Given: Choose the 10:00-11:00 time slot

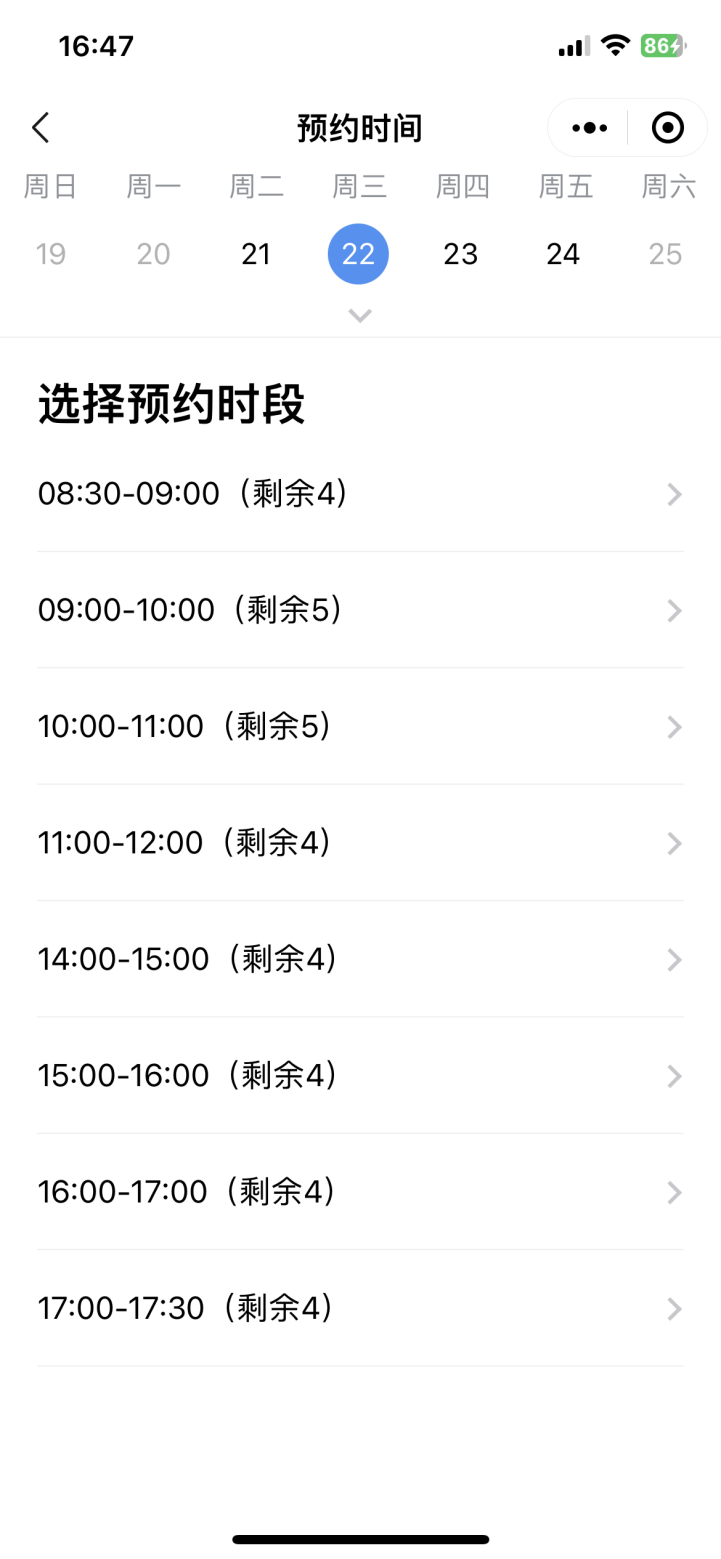Looking at the screenshot, I should click(x=360, y=726).
